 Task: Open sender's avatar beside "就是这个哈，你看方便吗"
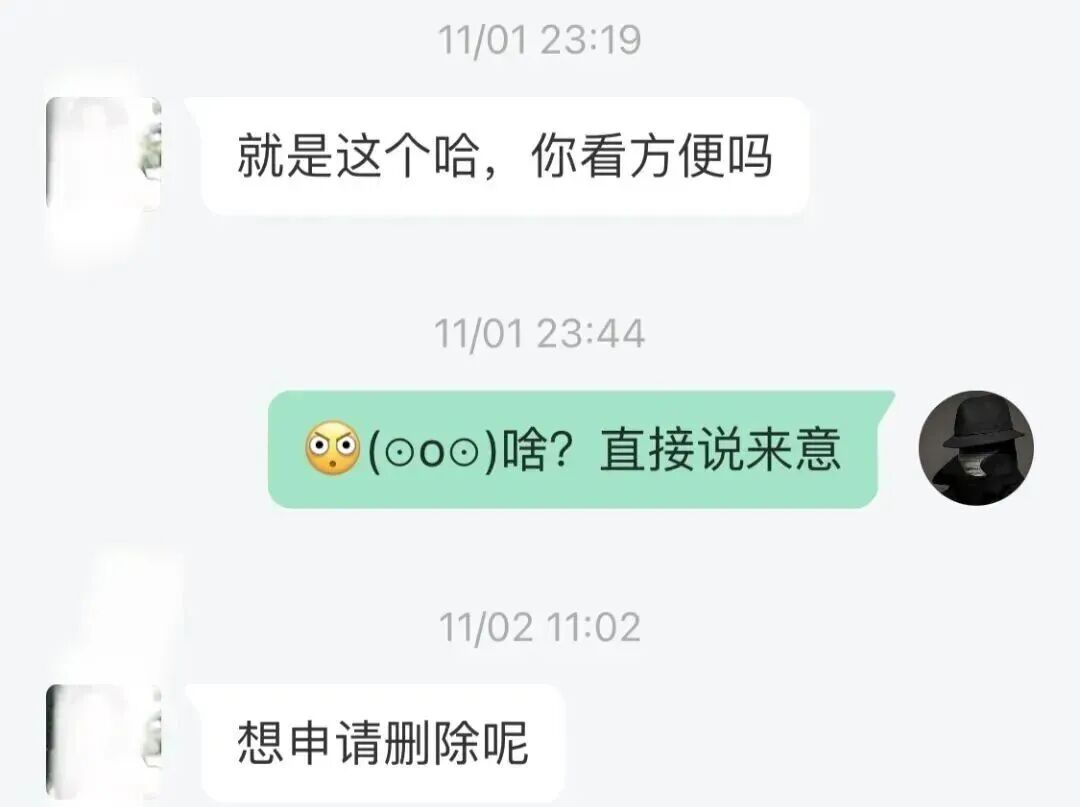click(x=104, y=153)
